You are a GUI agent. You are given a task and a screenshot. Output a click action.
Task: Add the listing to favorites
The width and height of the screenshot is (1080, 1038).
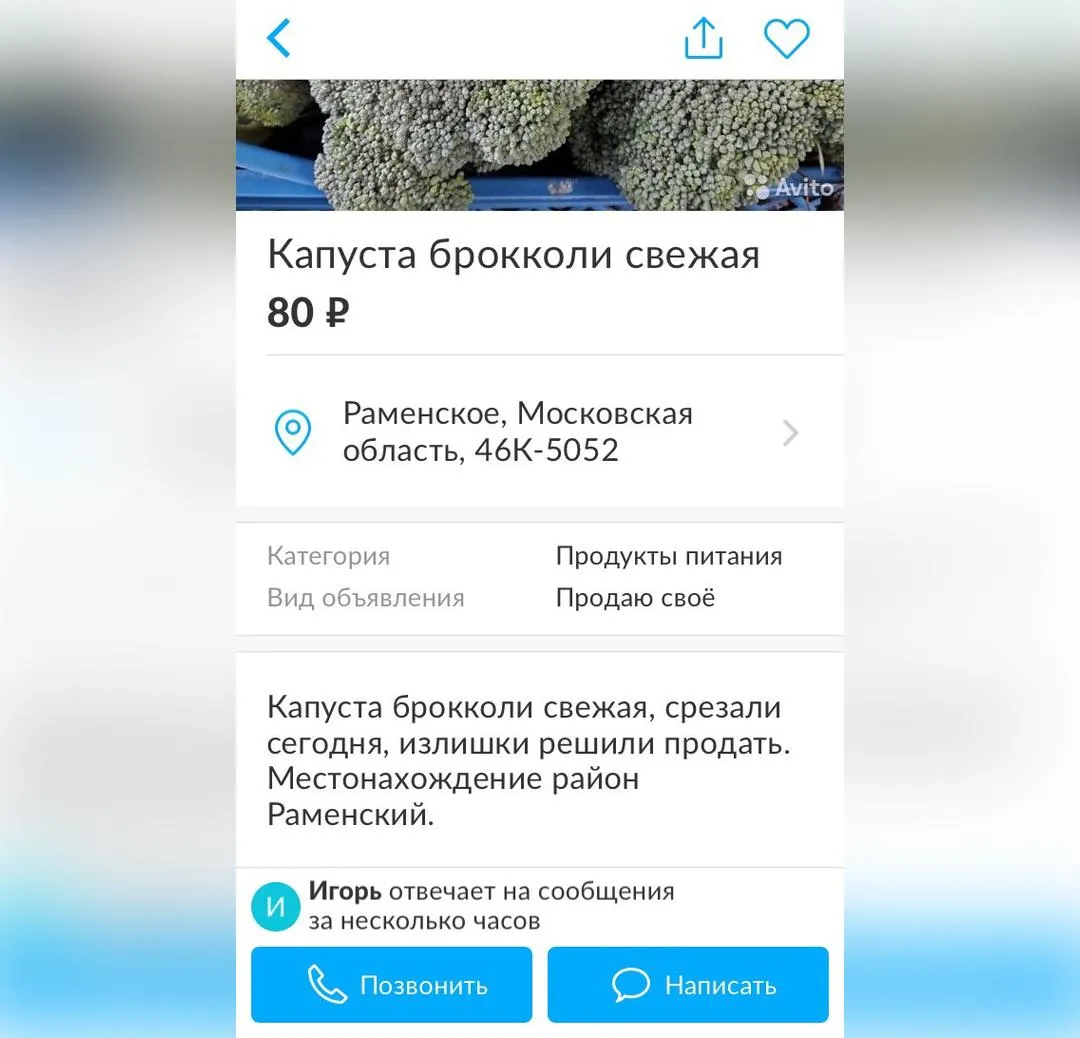(786, 39)
